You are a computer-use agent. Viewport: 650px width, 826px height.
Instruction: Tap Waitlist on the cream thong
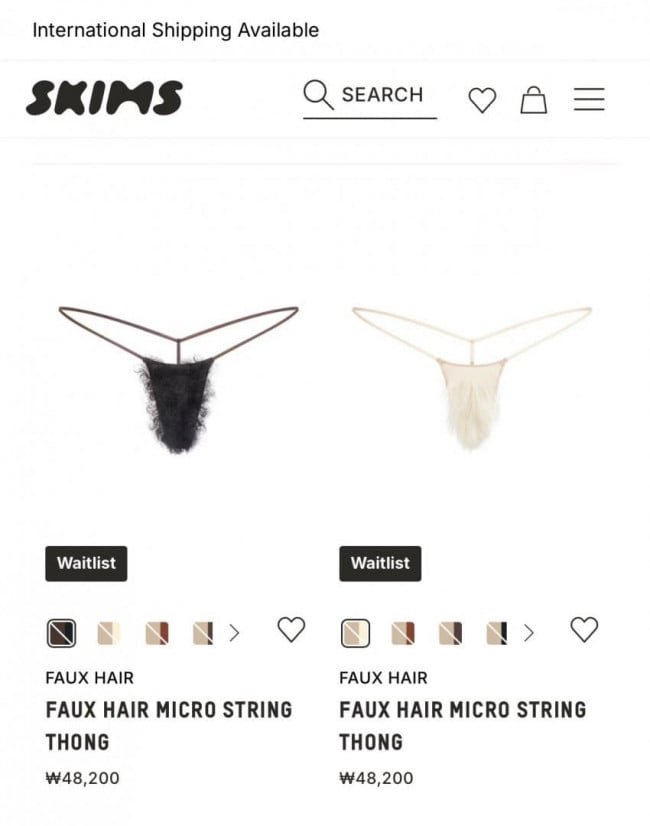380,563
